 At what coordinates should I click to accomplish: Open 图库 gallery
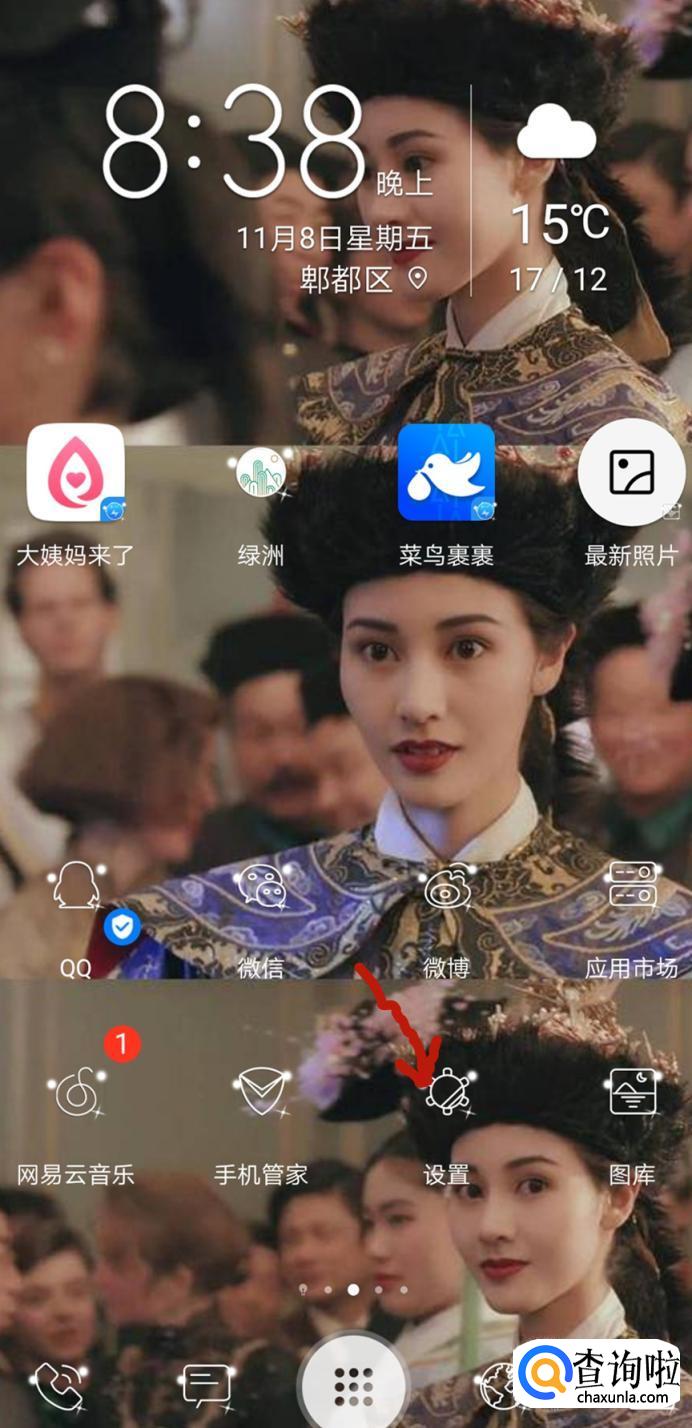point(632,1092)
